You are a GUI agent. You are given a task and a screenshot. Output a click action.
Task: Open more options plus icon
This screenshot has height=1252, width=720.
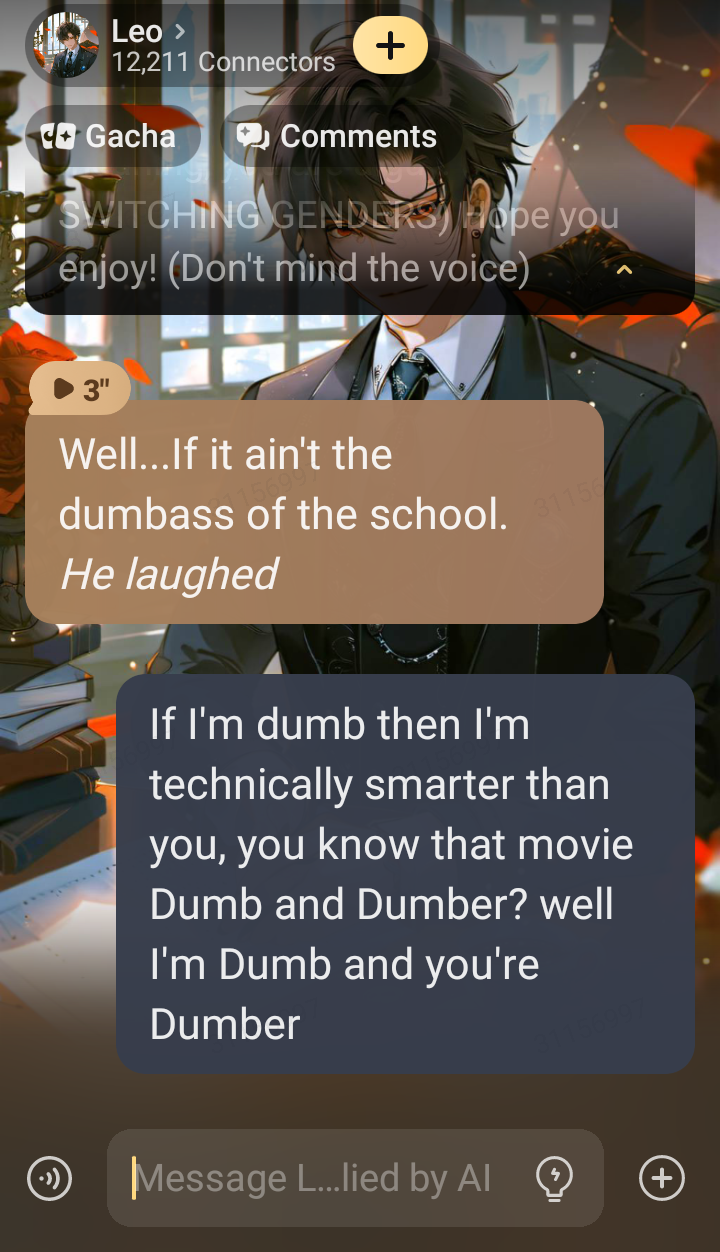(x=661, y=1178)
